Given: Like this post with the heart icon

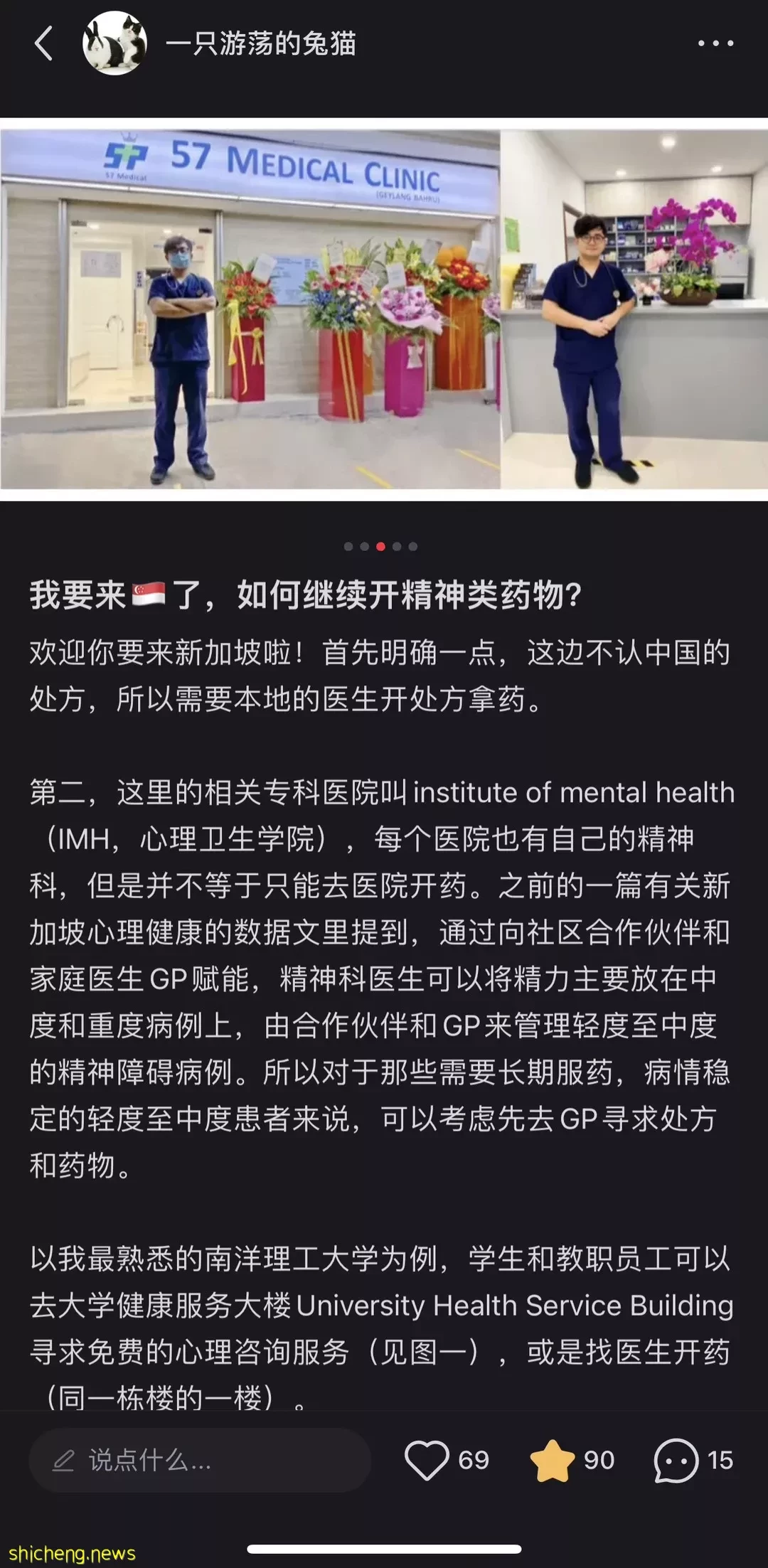Looking at the screenshot, I should pyautogui.click(x=427, y=1461).
